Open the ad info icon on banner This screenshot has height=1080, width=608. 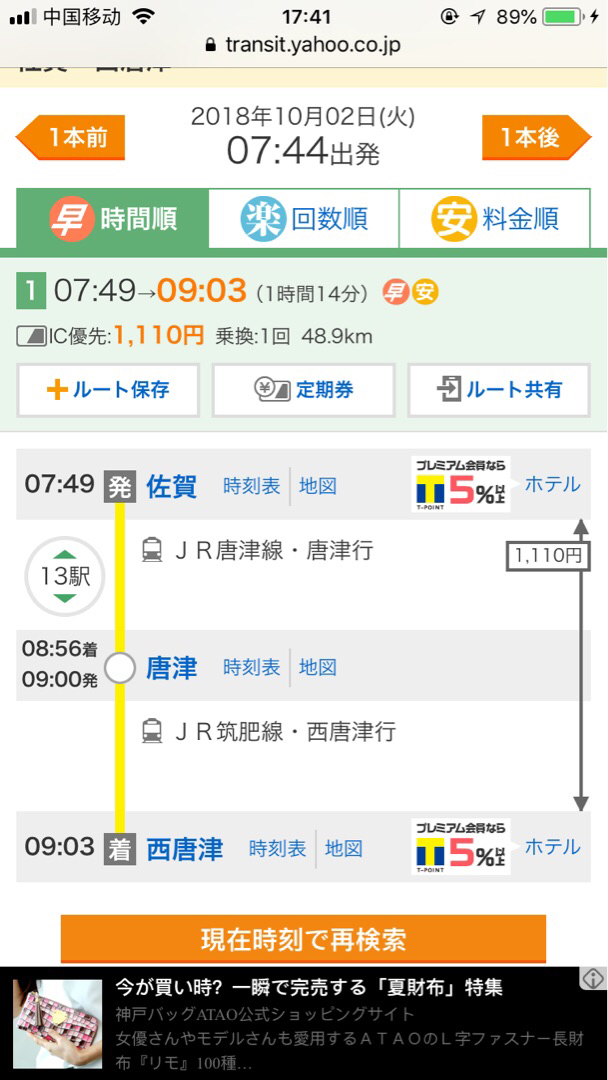592,979
